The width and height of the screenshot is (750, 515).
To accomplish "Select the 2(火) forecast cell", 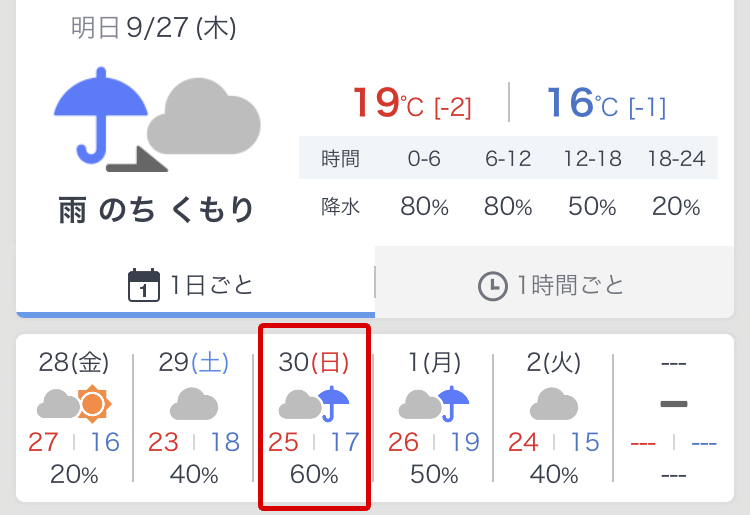I will point(553,418).
